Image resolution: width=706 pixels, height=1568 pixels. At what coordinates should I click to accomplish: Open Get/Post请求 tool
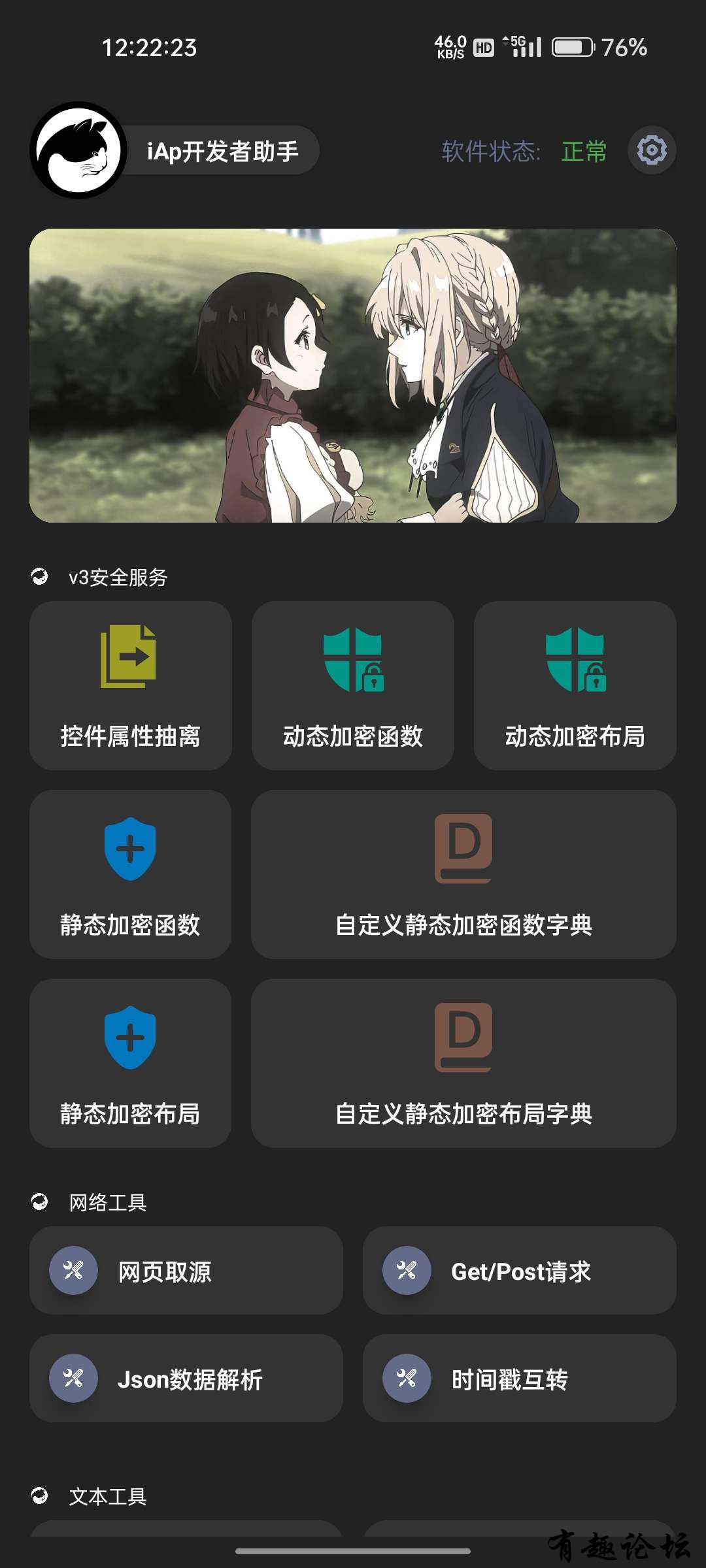tap(520, 1271)
